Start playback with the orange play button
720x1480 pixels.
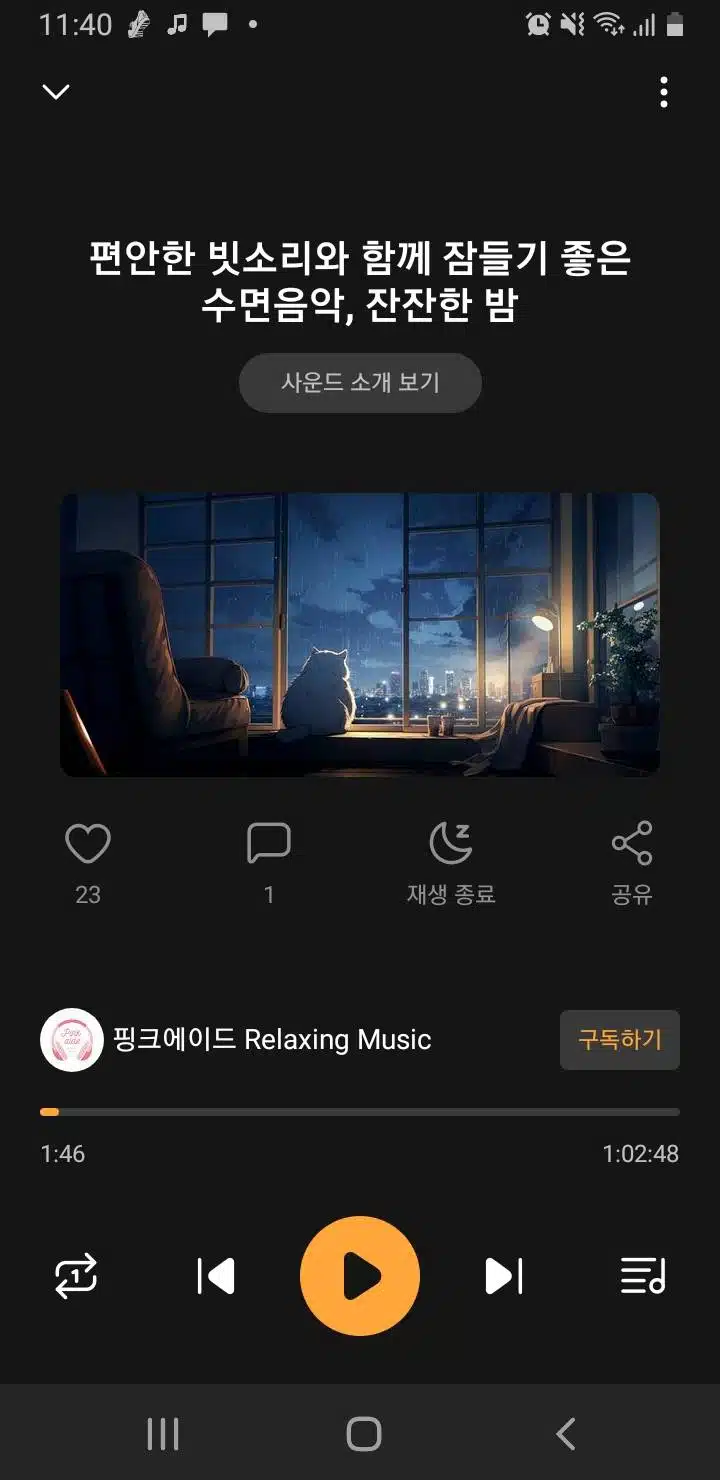(360, 1276)
